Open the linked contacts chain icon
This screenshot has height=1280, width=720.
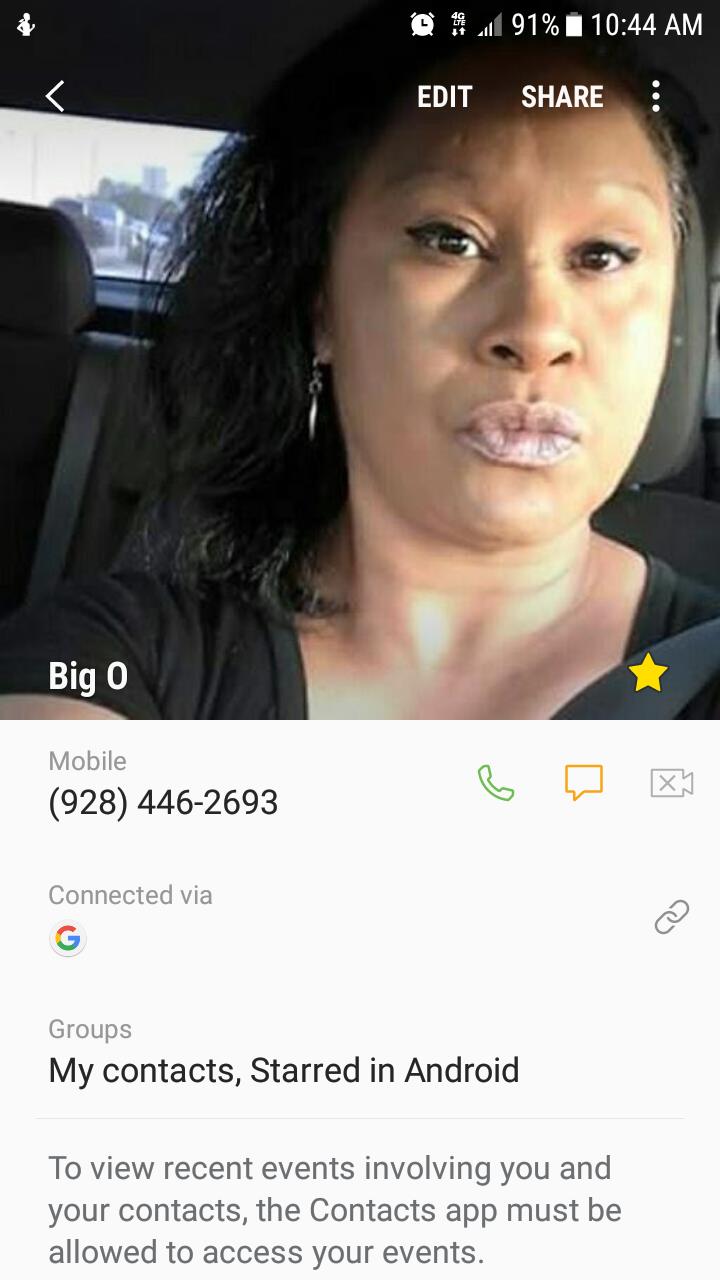(671, 916)
